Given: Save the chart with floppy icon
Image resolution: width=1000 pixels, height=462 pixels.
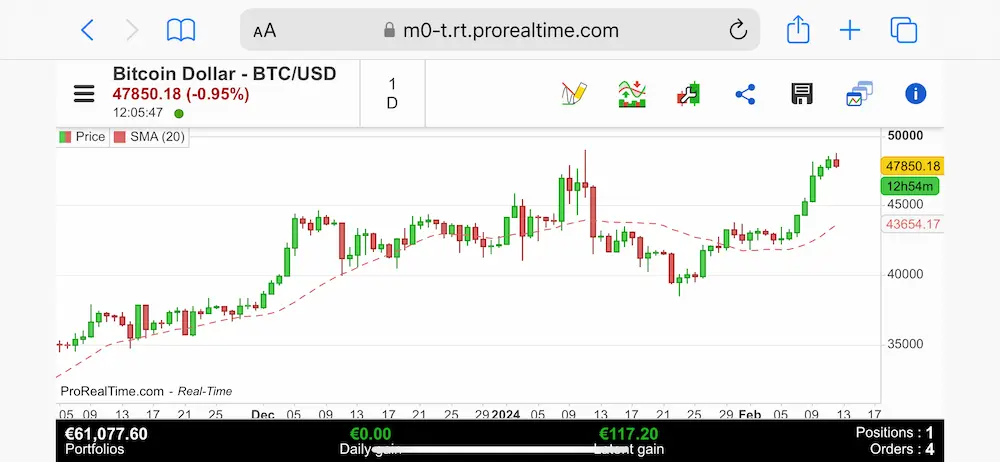Looking at the screenshot, I should coord(802,94).
